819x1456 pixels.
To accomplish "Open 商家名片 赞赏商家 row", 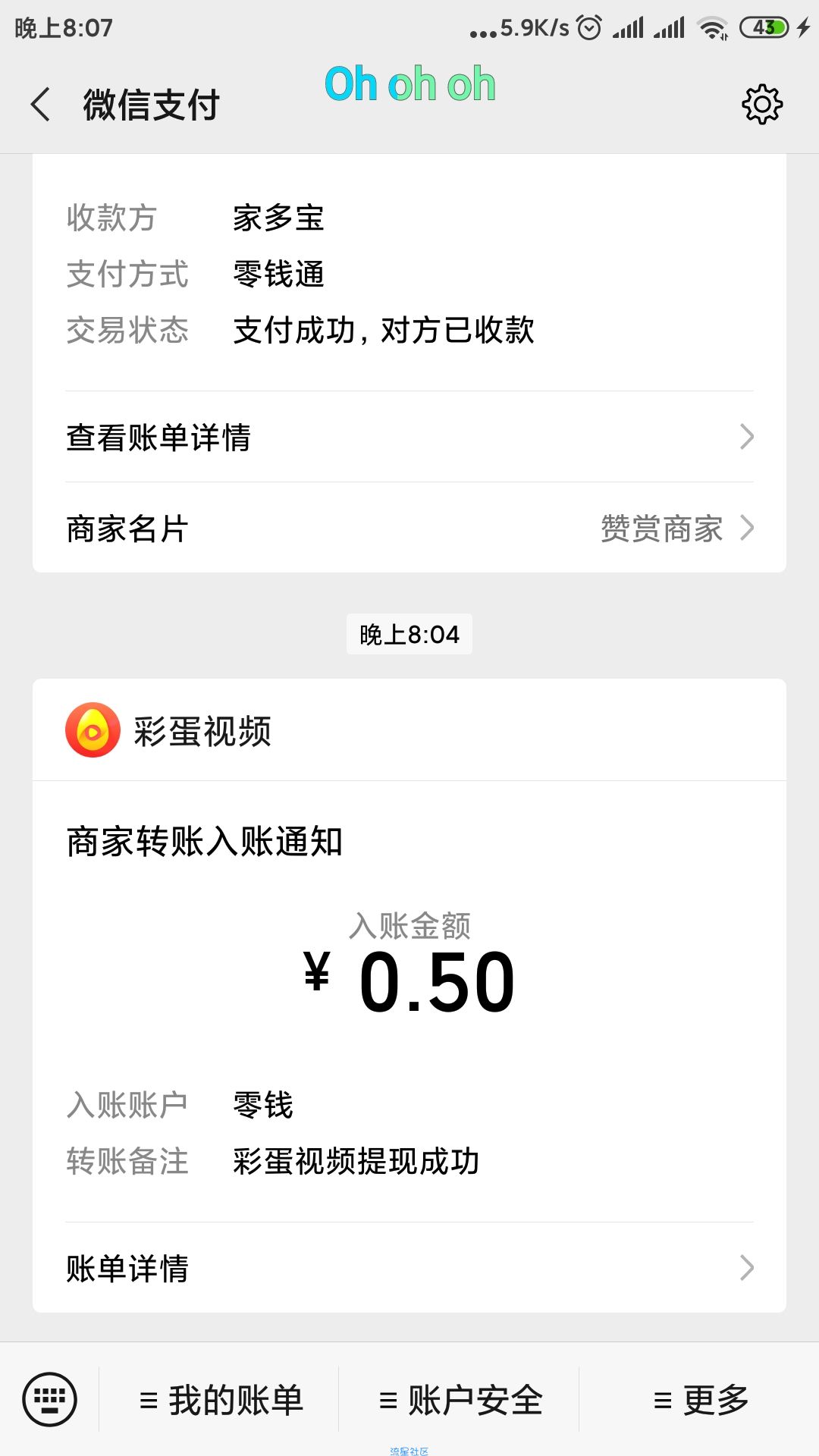I will 409,528.
